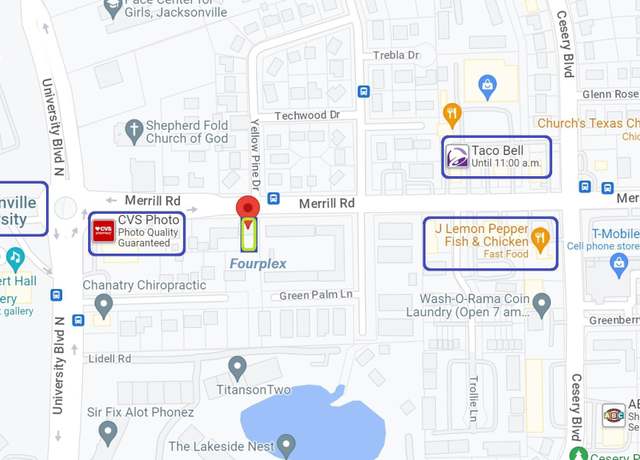Tap the bus stop icon near Techwood Dr

363,92
